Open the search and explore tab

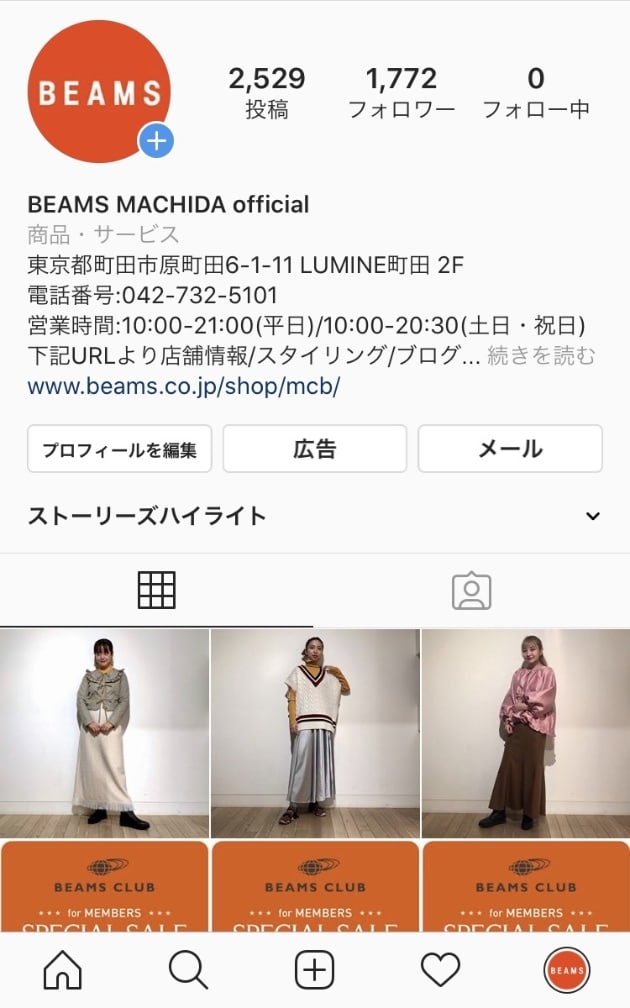click(188, 970)
